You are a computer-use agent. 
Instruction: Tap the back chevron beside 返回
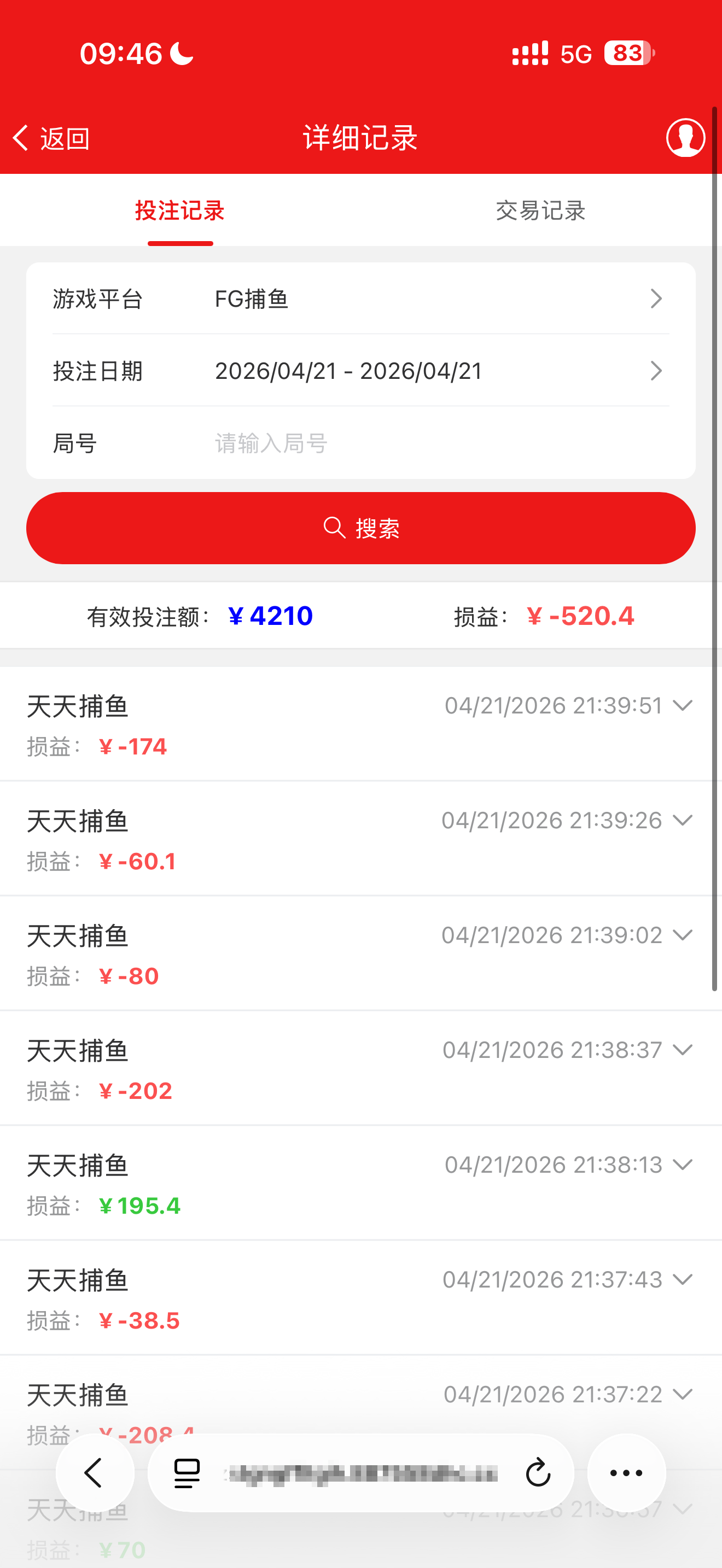click(21, 138)
